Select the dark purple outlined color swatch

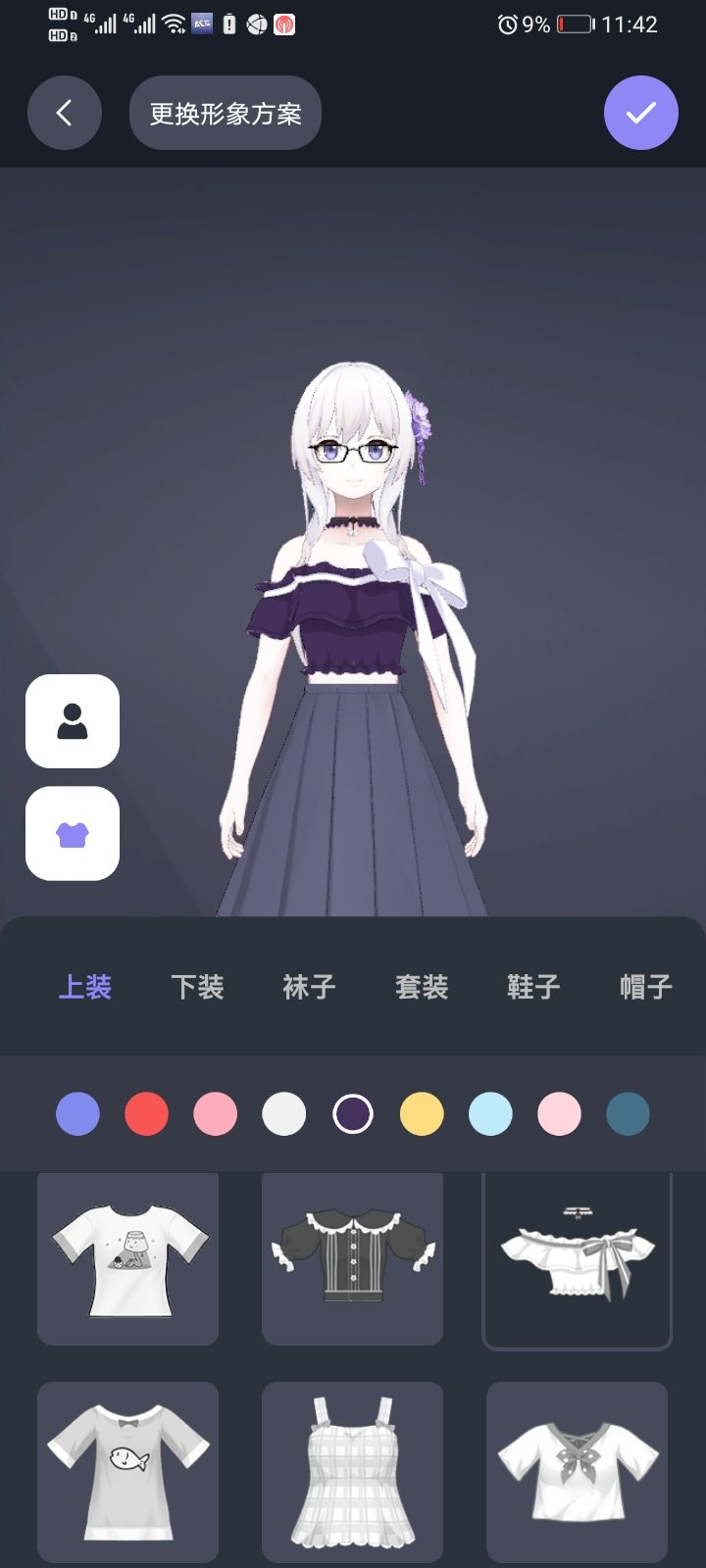353,1114
